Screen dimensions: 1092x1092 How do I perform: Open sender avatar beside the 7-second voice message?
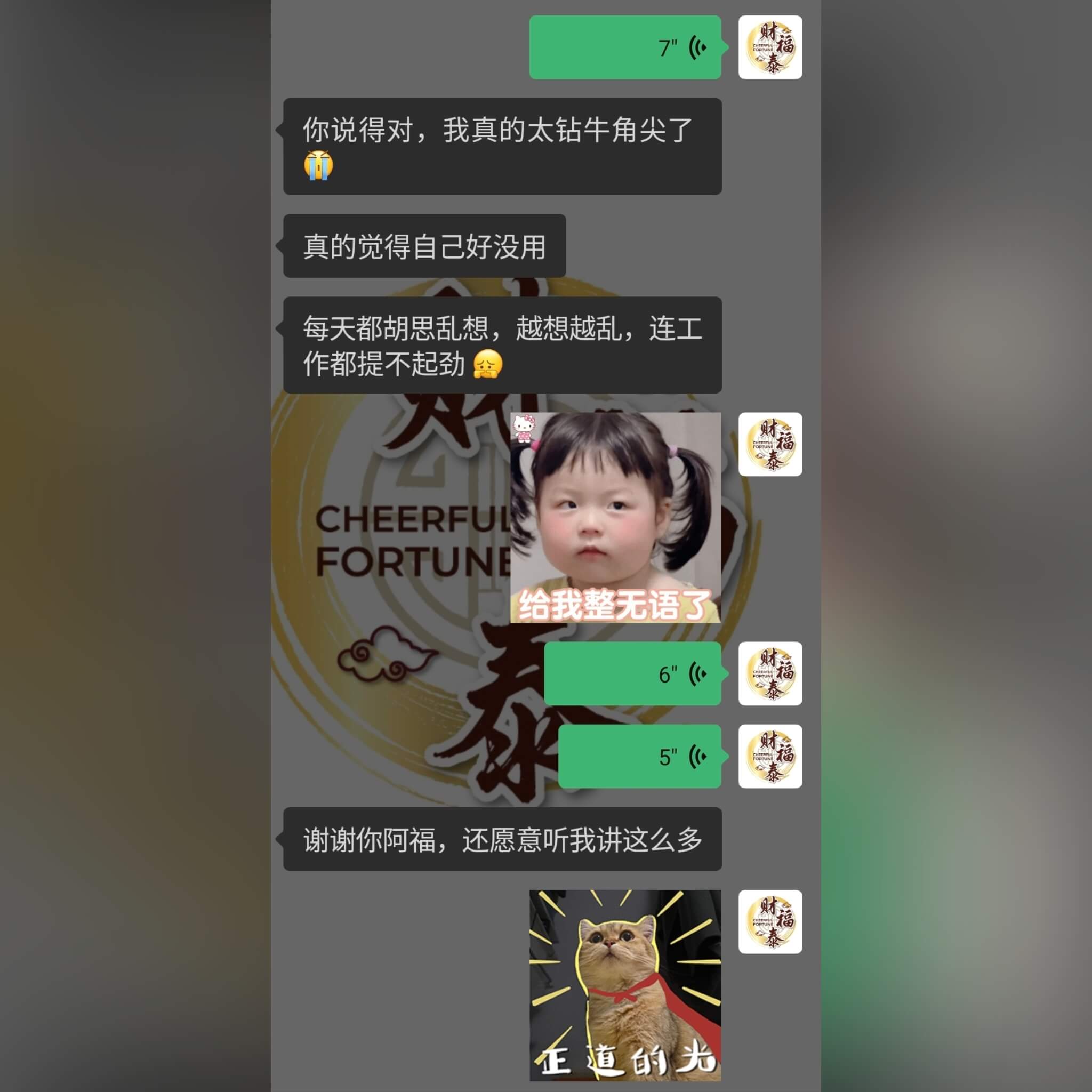(x=770, y=47)
